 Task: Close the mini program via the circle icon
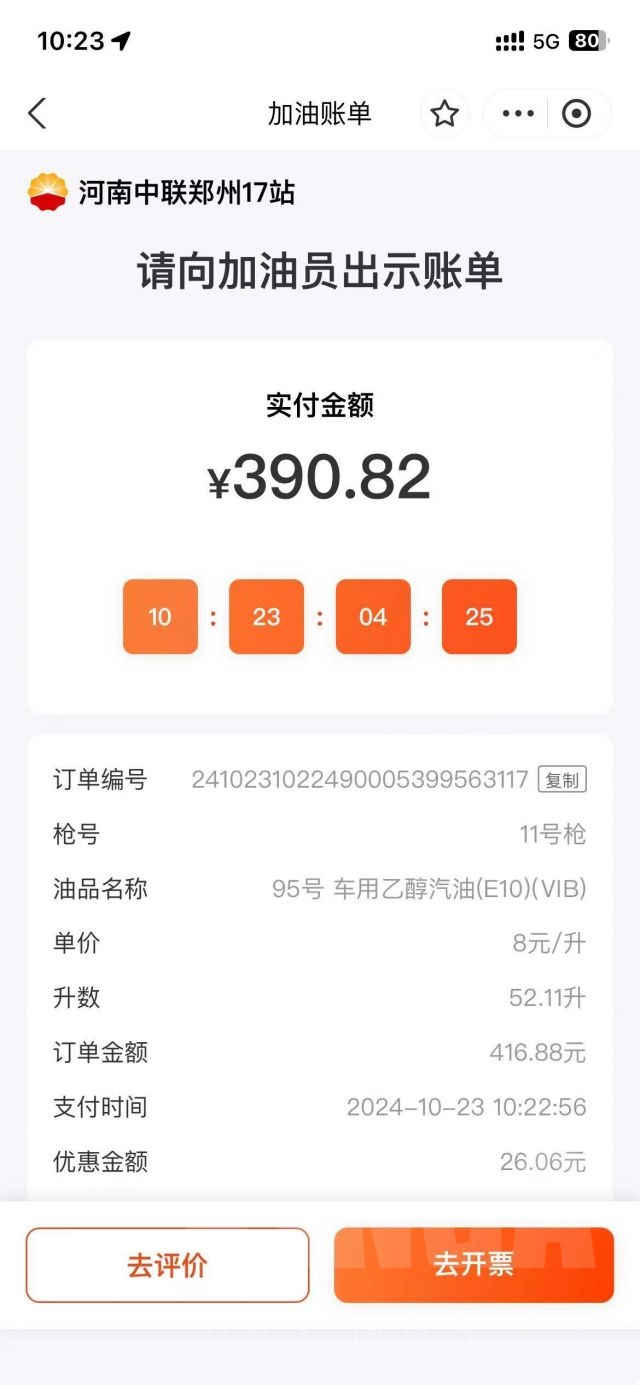point(577,114)
